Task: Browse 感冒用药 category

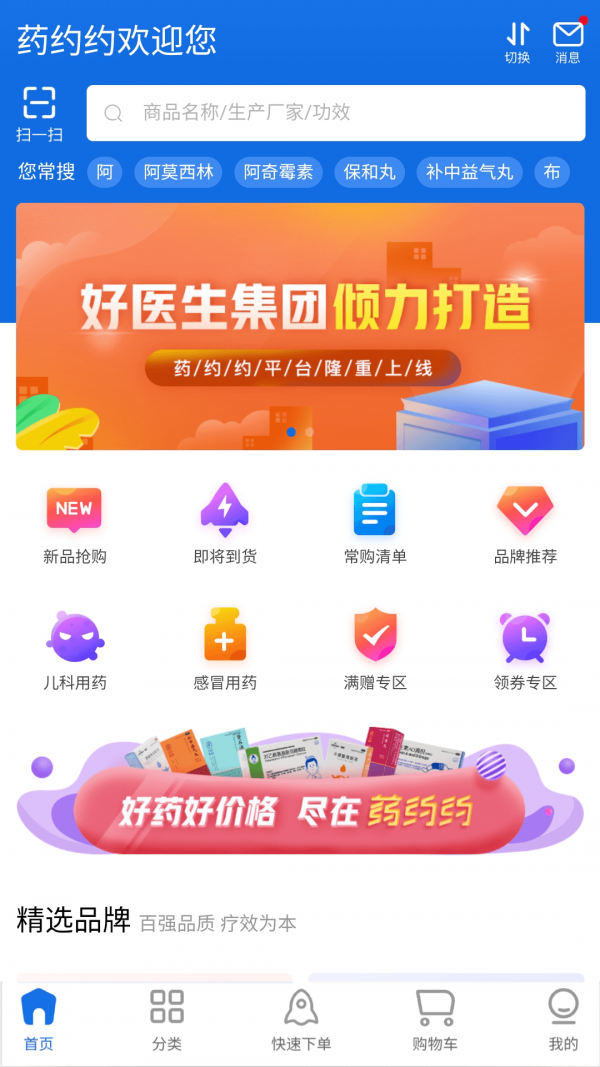Action: tap(225, 650)
